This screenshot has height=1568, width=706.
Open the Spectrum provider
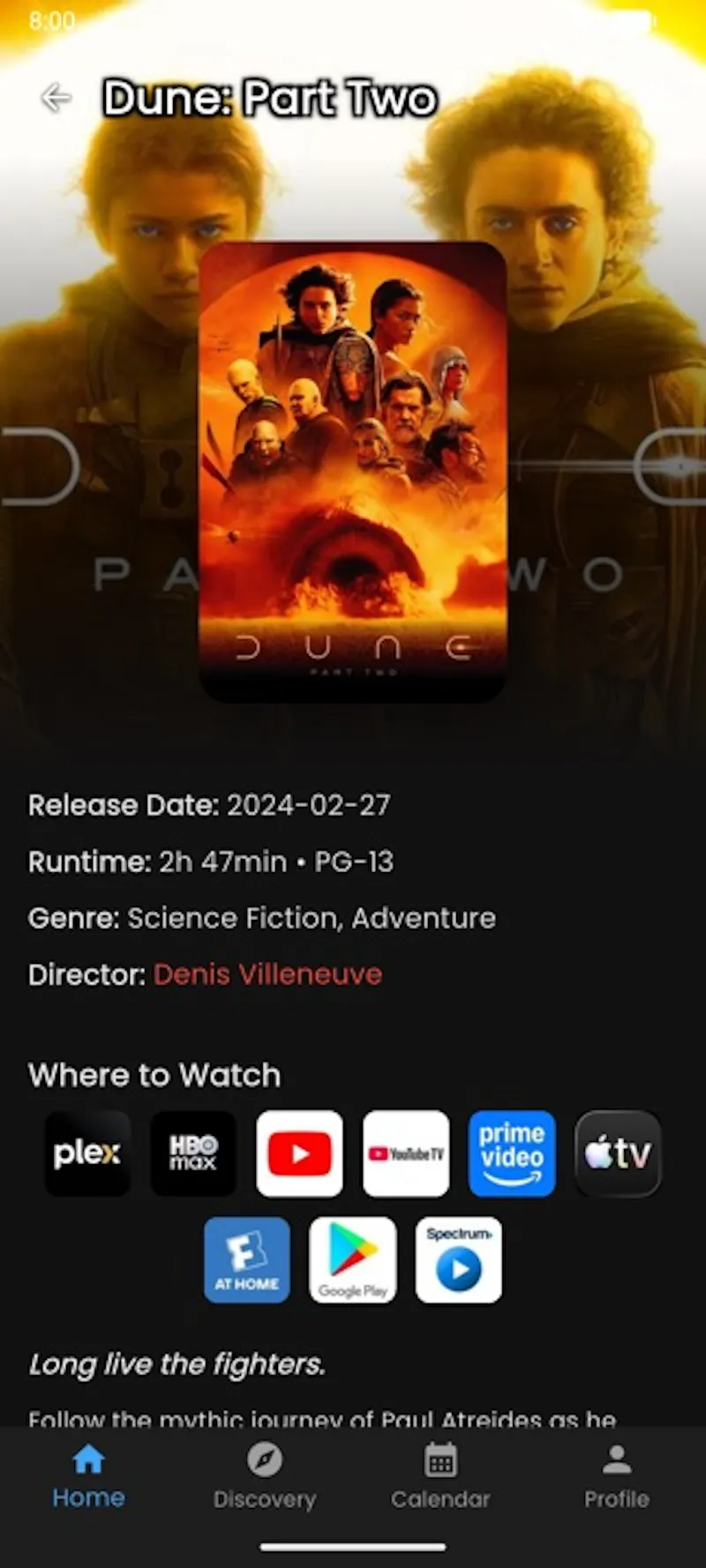459,1260
